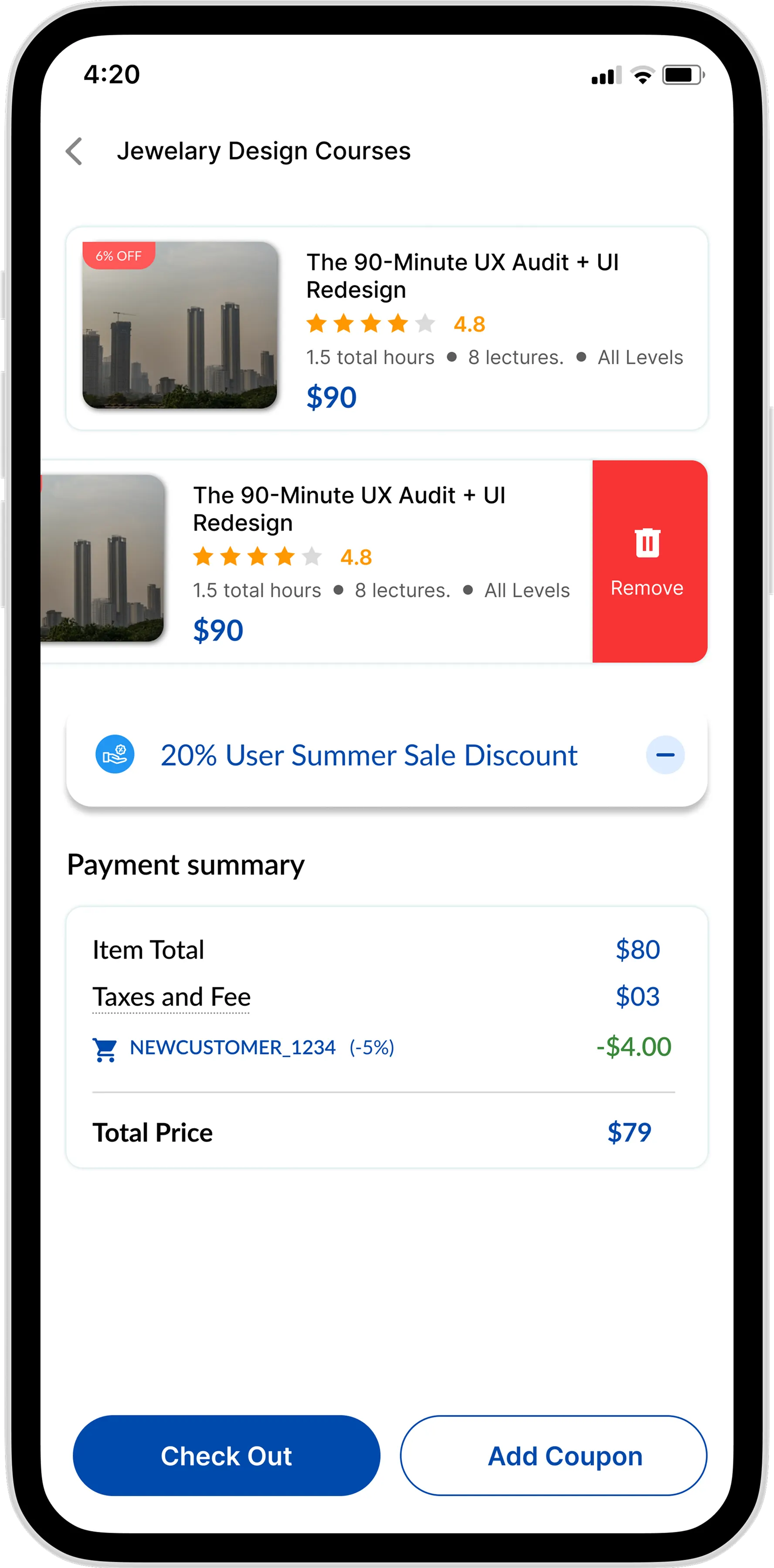Tap Check Out to proceed
Viewport: 774px width, 1568px height.
(226, 1456)
